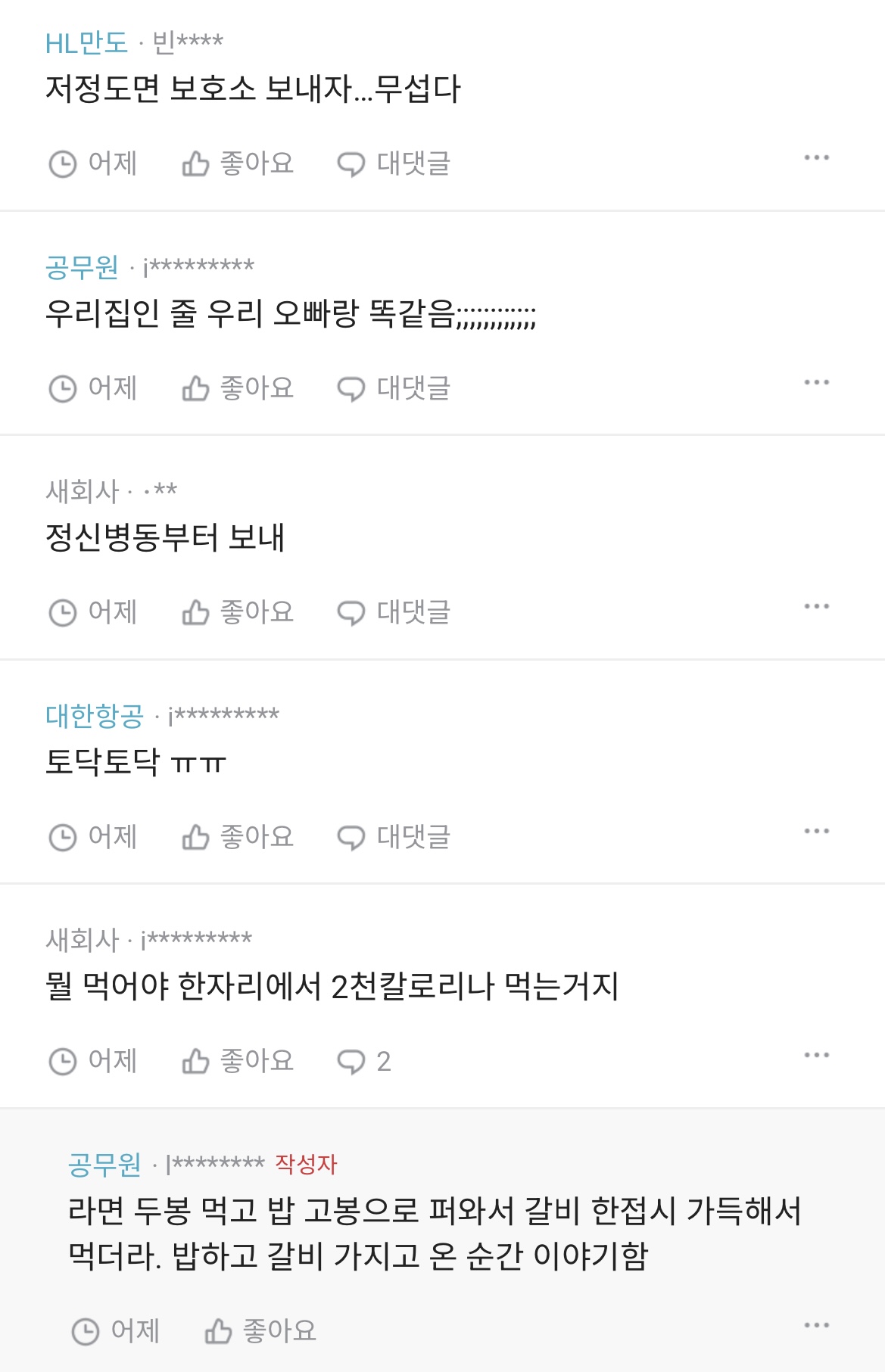View the 2 replies on 2천칼로리 comment
The width and height of the screenshot is (885, 1372).
pyautogui.click(x=365, y=1061)
